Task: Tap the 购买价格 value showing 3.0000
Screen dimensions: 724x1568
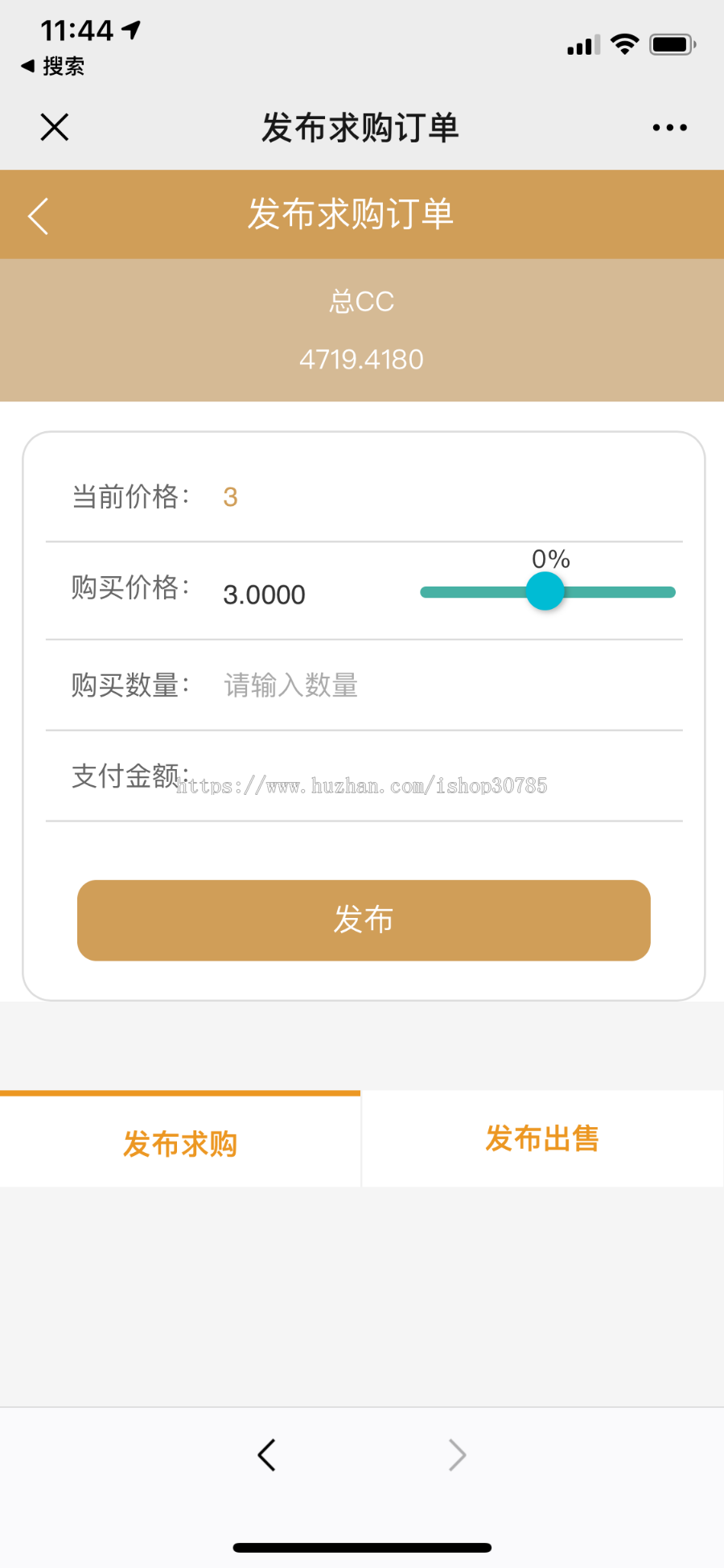Action: (x=264, y=594)
